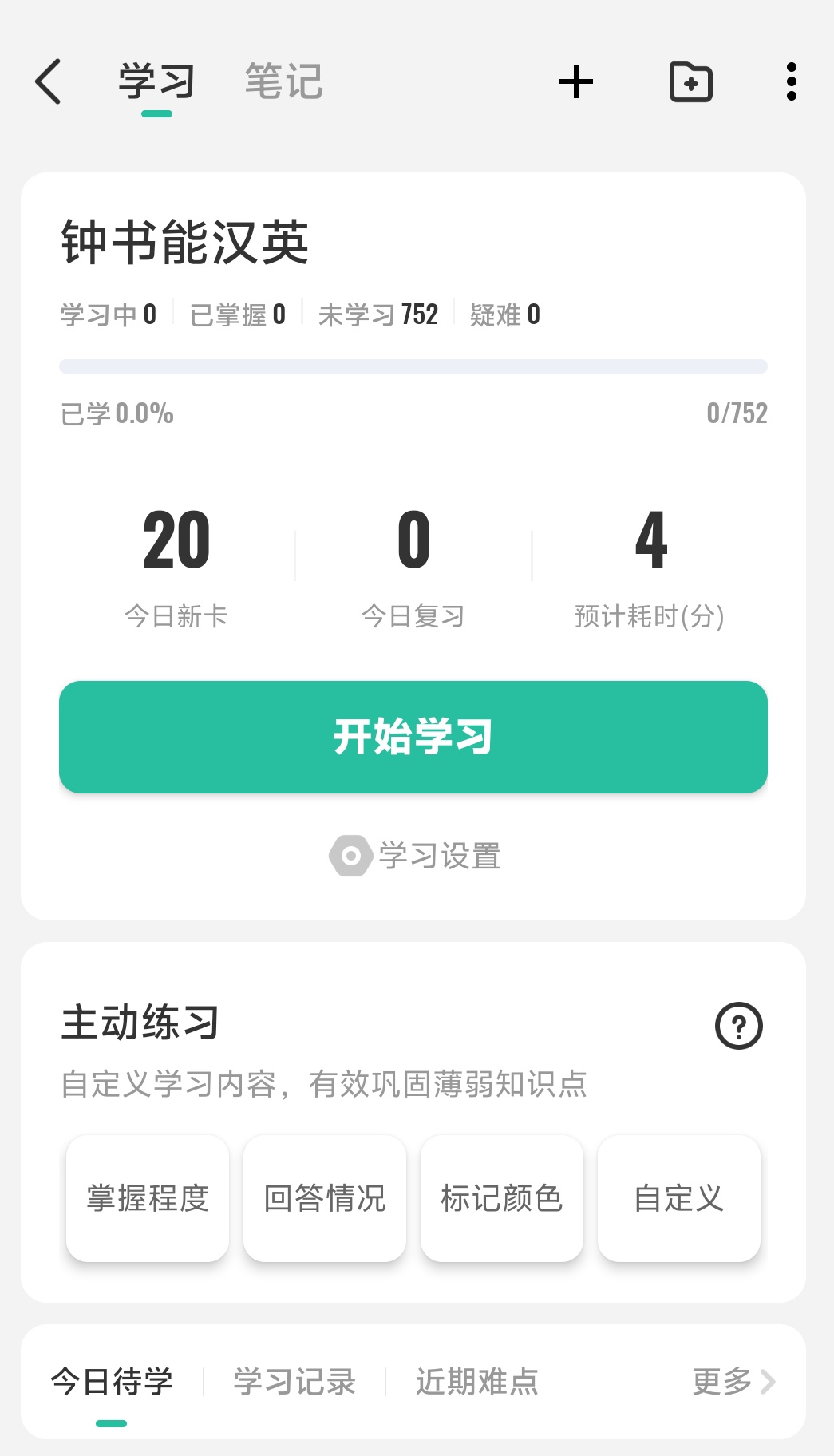Viewport: 834px width, 1456px height.
Task: Go back using the top-left arrow
Action: pyautogui.click(x=48, y=81)
